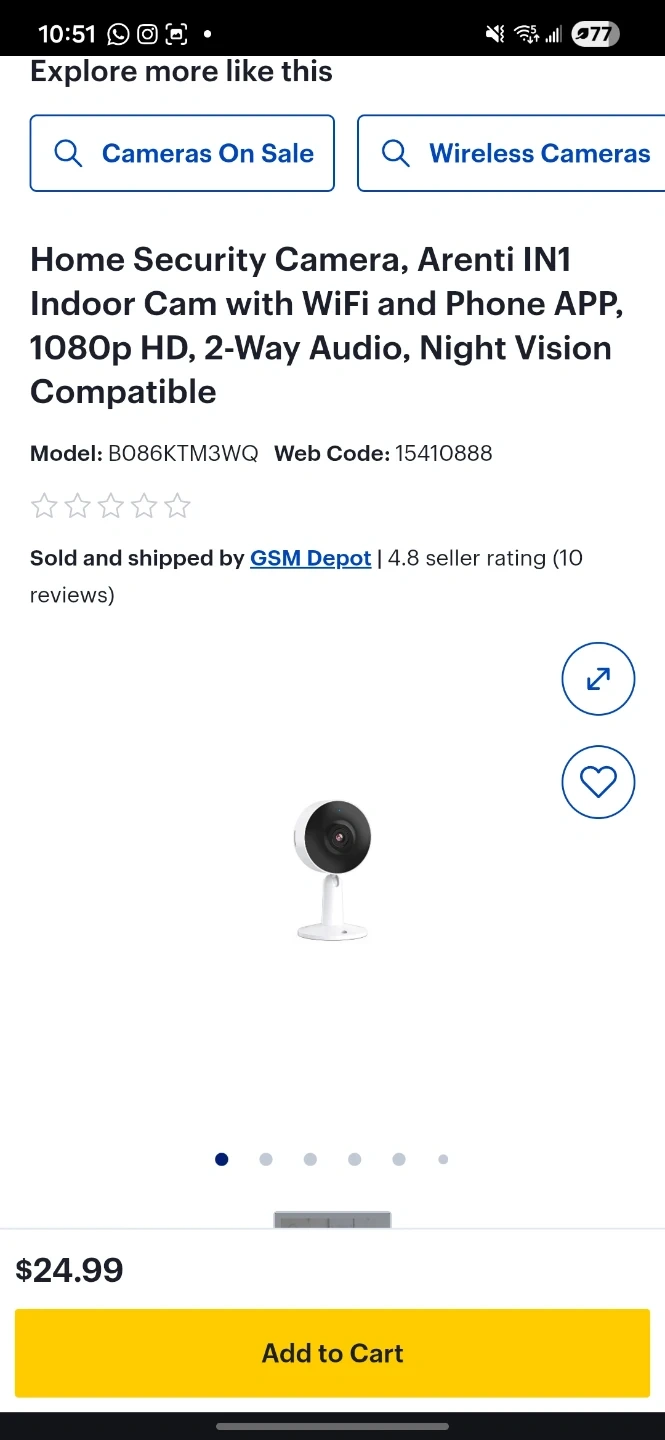This screenshot has height=1440, width=665.
Task: View the product star ratings
Action: (x=110, y=506)
